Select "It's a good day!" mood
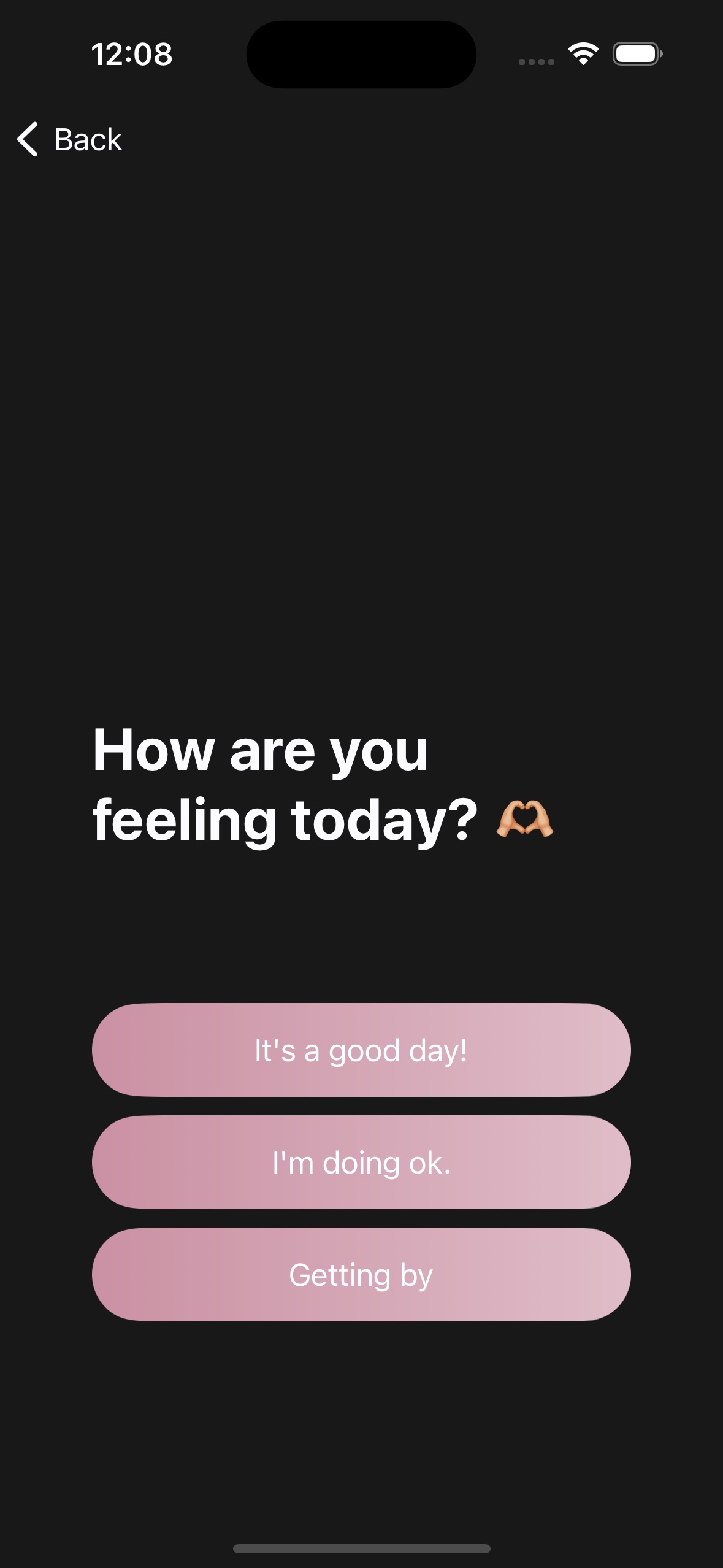 (361, 1050)
